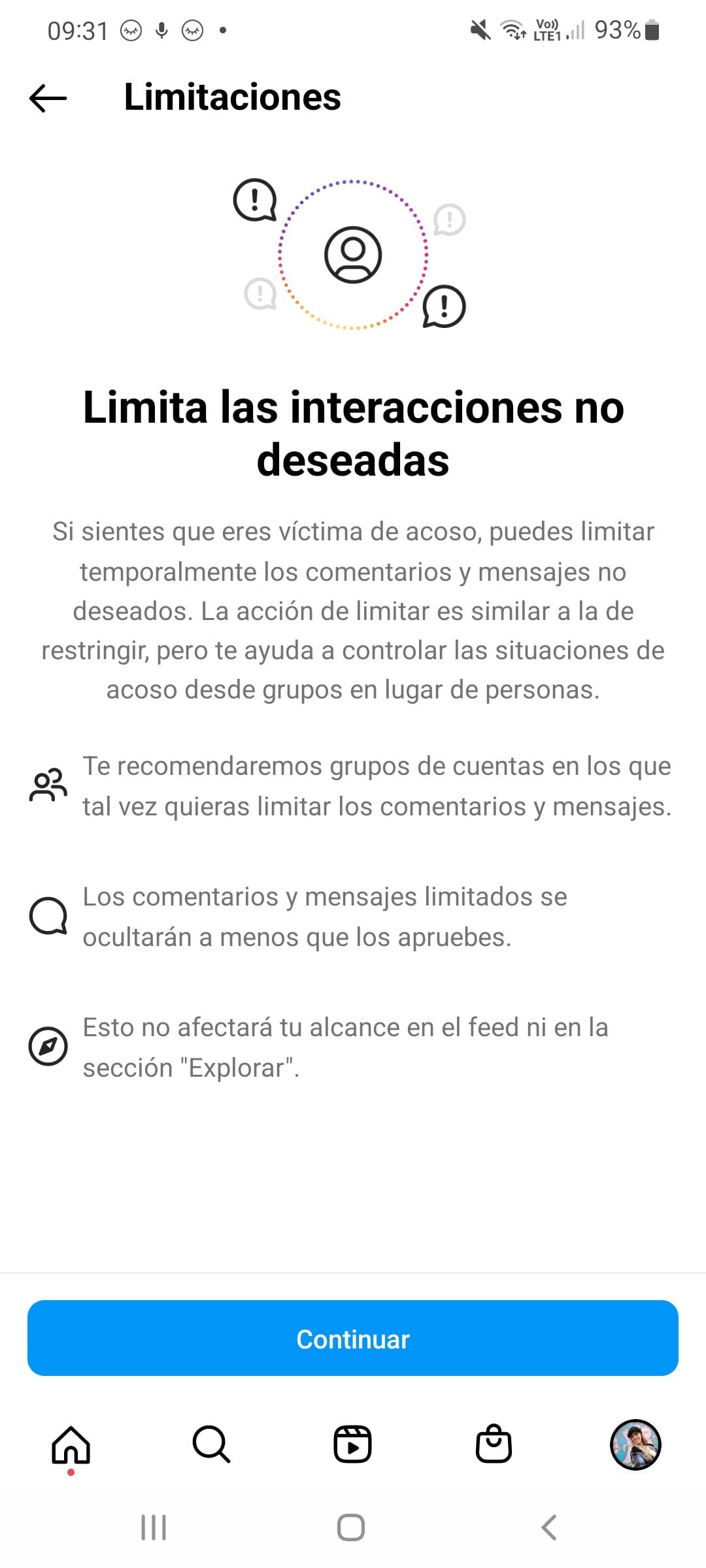Go back from the Limitaciones screen
This screenshot has height=1568, width=706.
coord(48,98)
